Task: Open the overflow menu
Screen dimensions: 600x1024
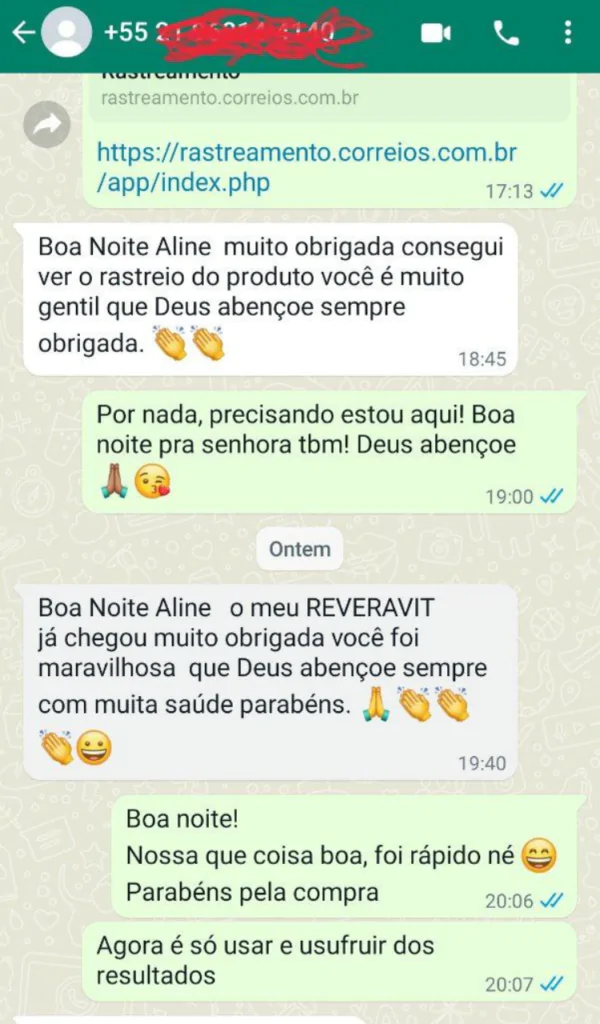Action: [568, 33]
